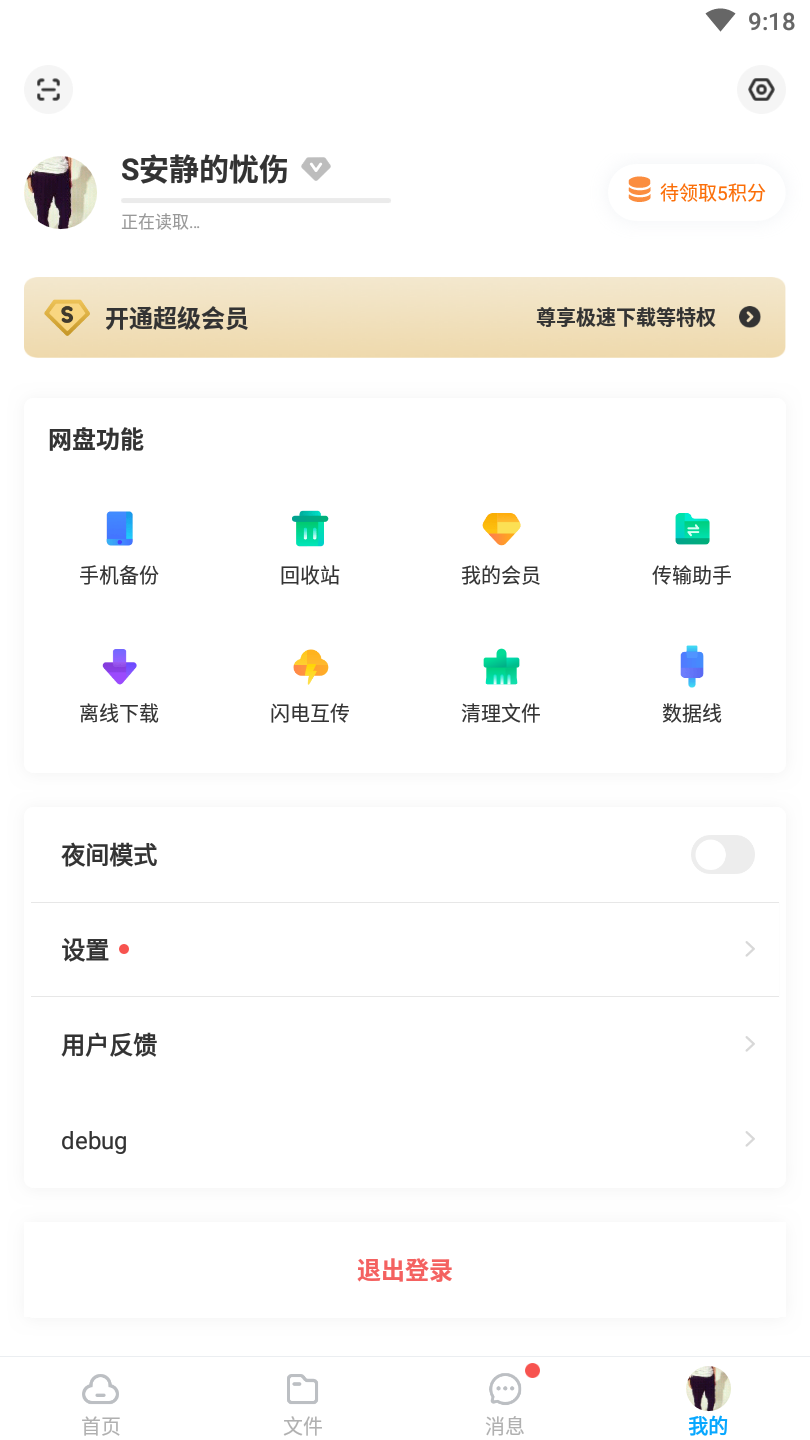810x1440 pixels.
Task: Claim the 待领取5积分 points
Action: click(x=696, y=192)
